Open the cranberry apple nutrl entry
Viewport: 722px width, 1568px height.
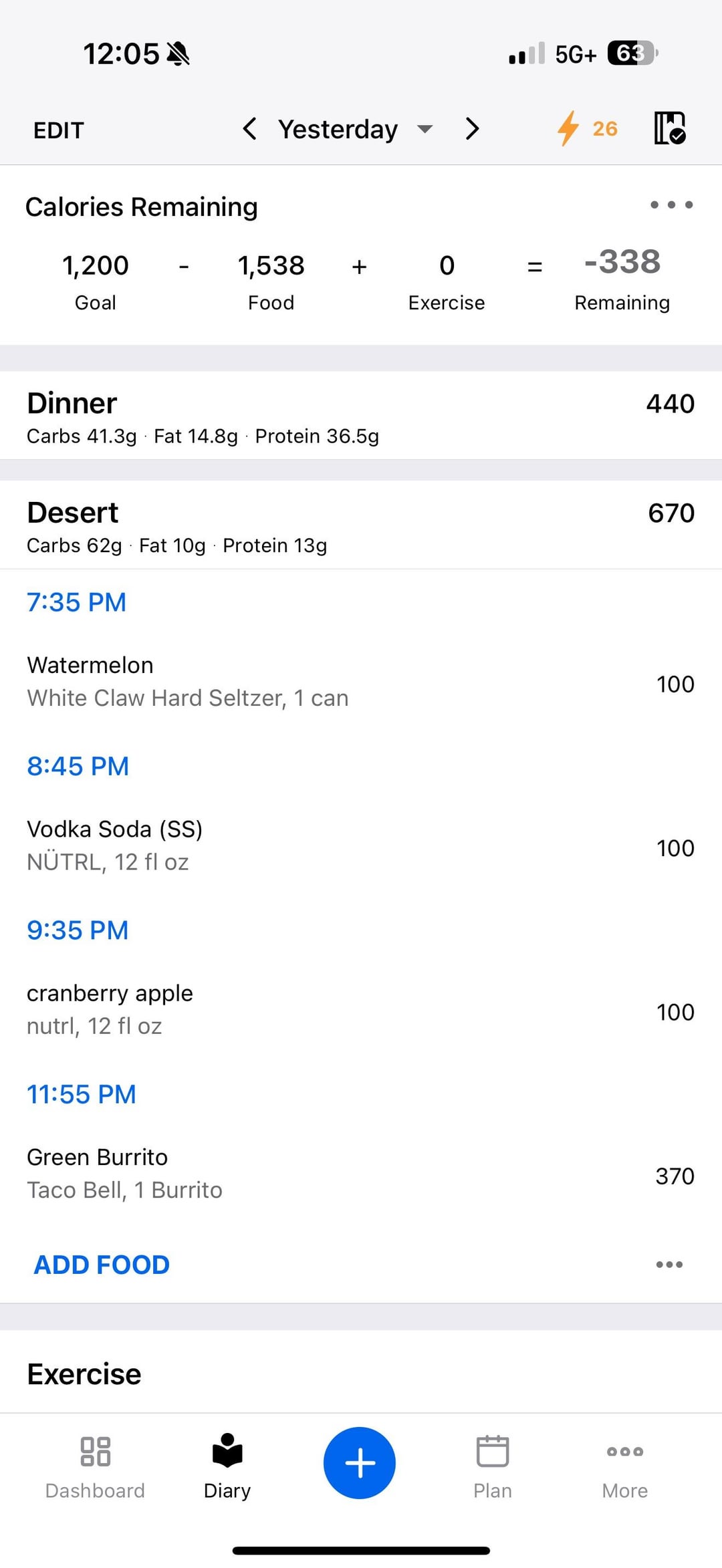tap(361, 1009)
